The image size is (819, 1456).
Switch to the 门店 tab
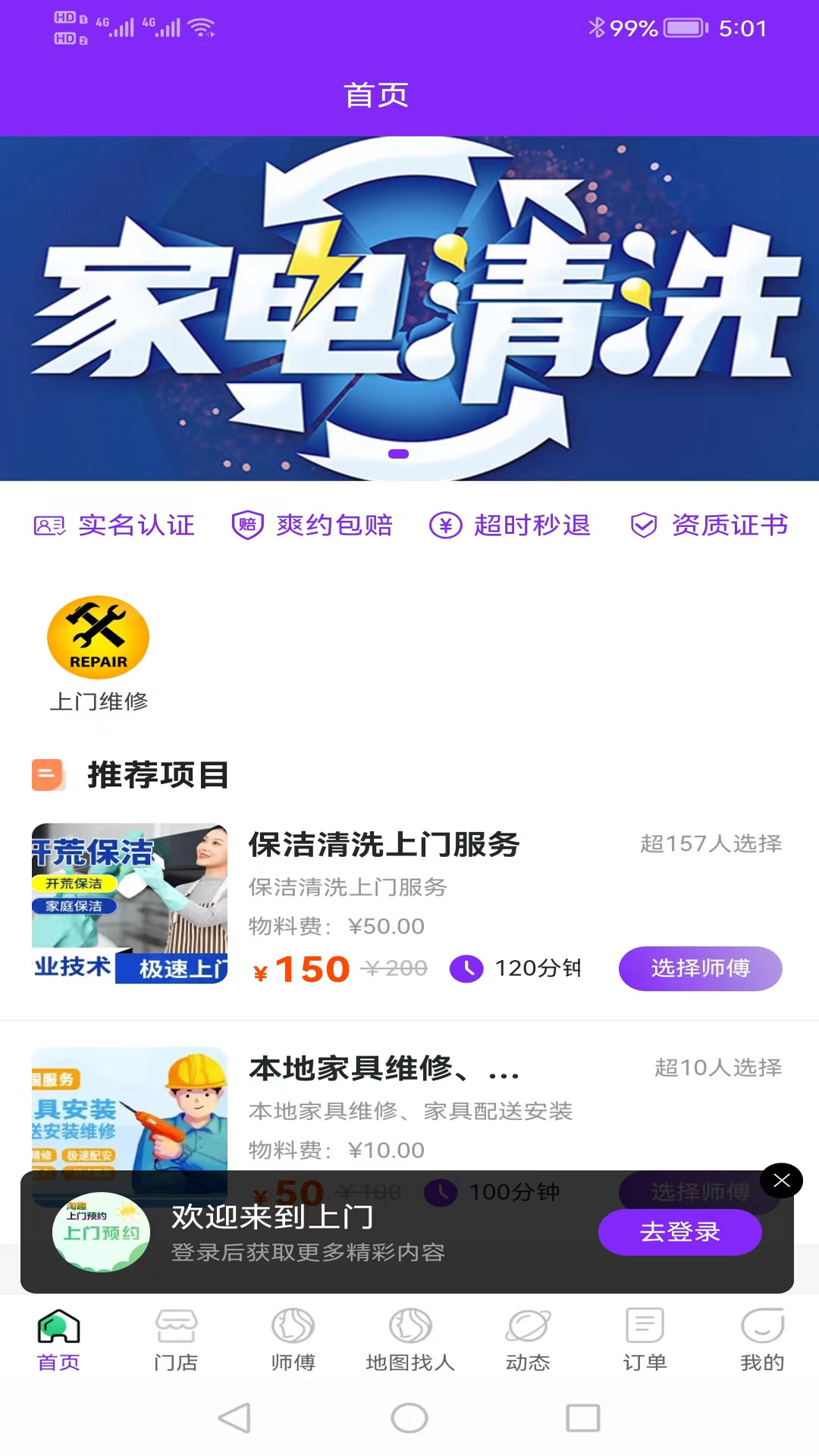click(x=176, y=1341)
